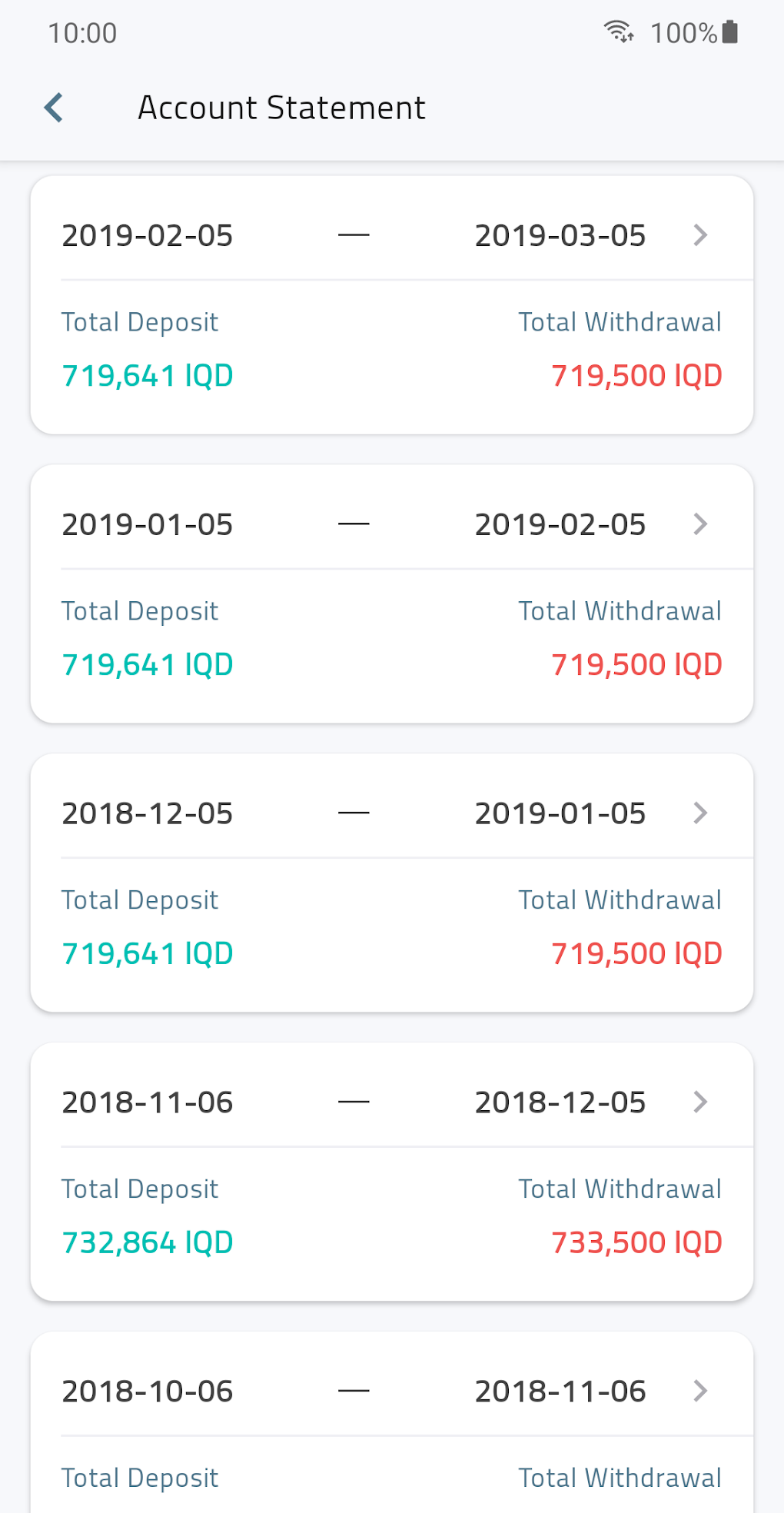Expand the 2019-02-05 to 2019-03-05 statement
Image resolution: width=784 pixels, height=1513 pixels.
click(700, 235)
